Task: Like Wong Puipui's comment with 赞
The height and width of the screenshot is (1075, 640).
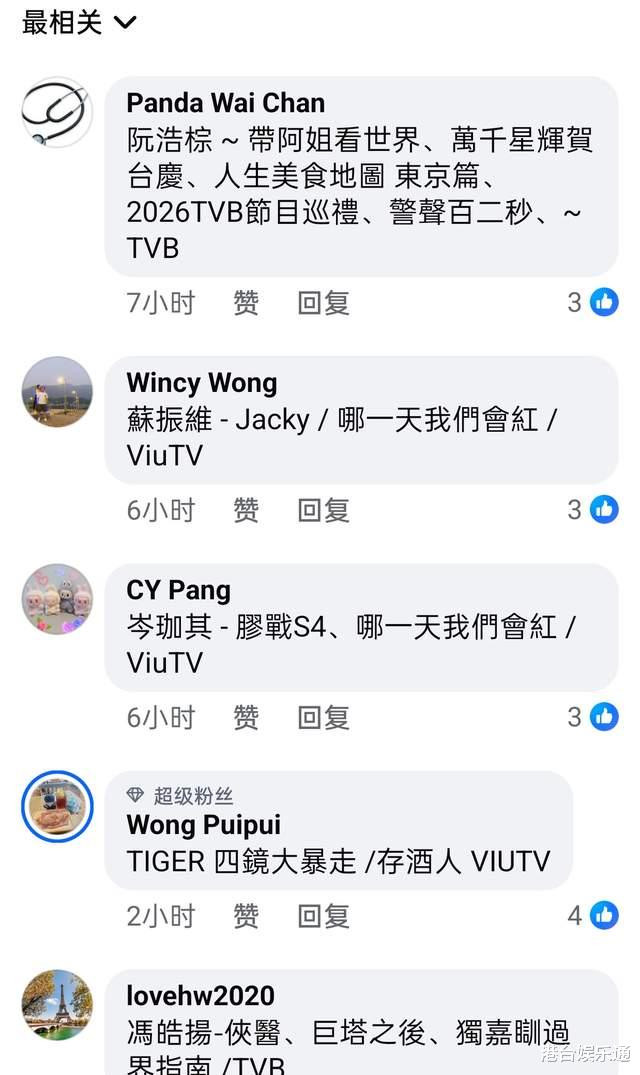Action: pyautogui.click(x=246, y=915)
